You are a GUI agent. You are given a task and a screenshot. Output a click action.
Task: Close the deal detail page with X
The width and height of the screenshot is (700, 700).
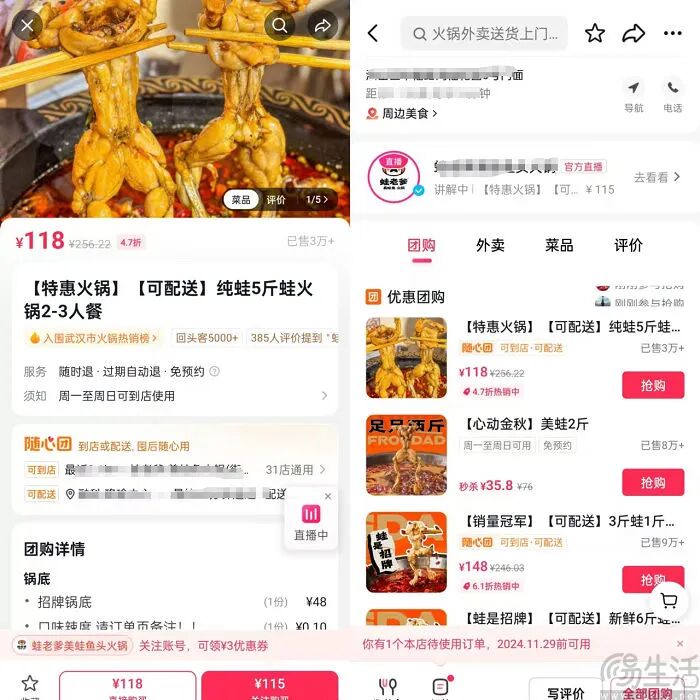[26, 26]
